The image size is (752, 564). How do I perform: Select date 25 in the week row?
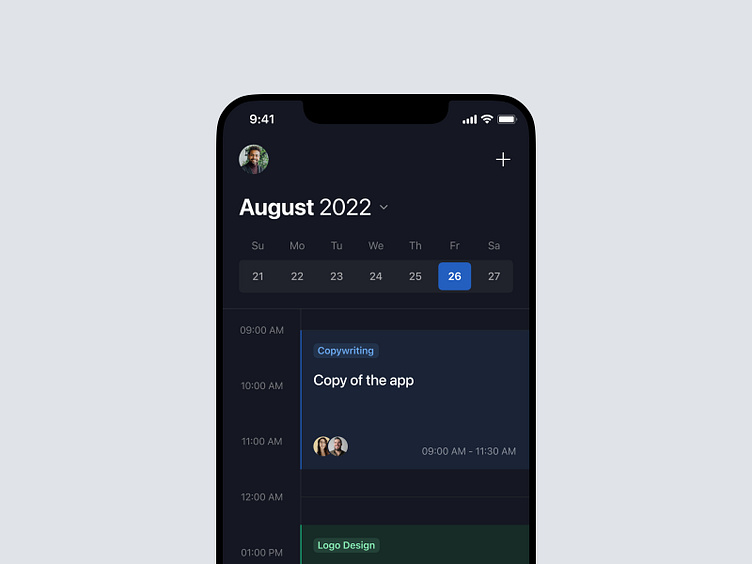pos(415,276)
